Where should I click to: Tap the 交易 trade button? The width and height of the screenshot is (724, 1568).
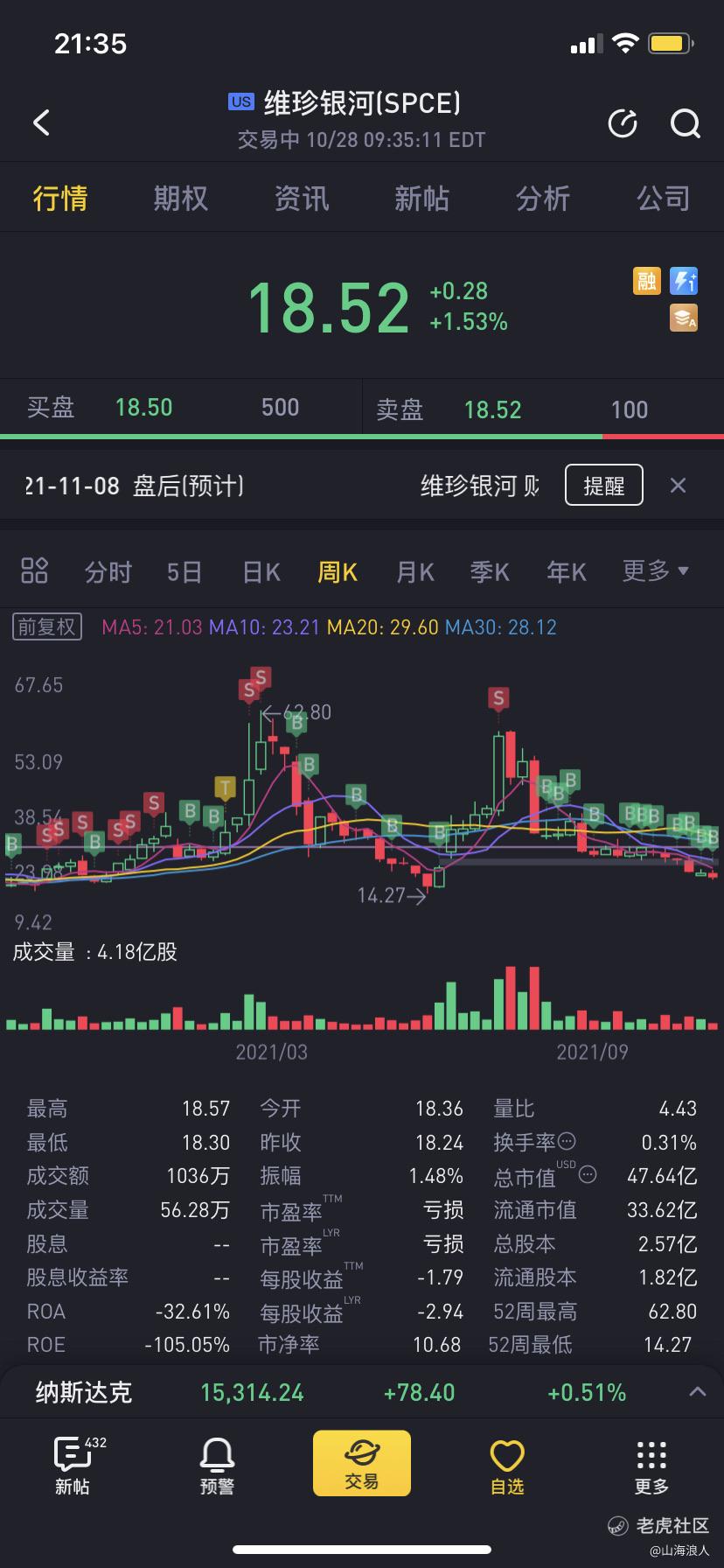(362, 1462)
